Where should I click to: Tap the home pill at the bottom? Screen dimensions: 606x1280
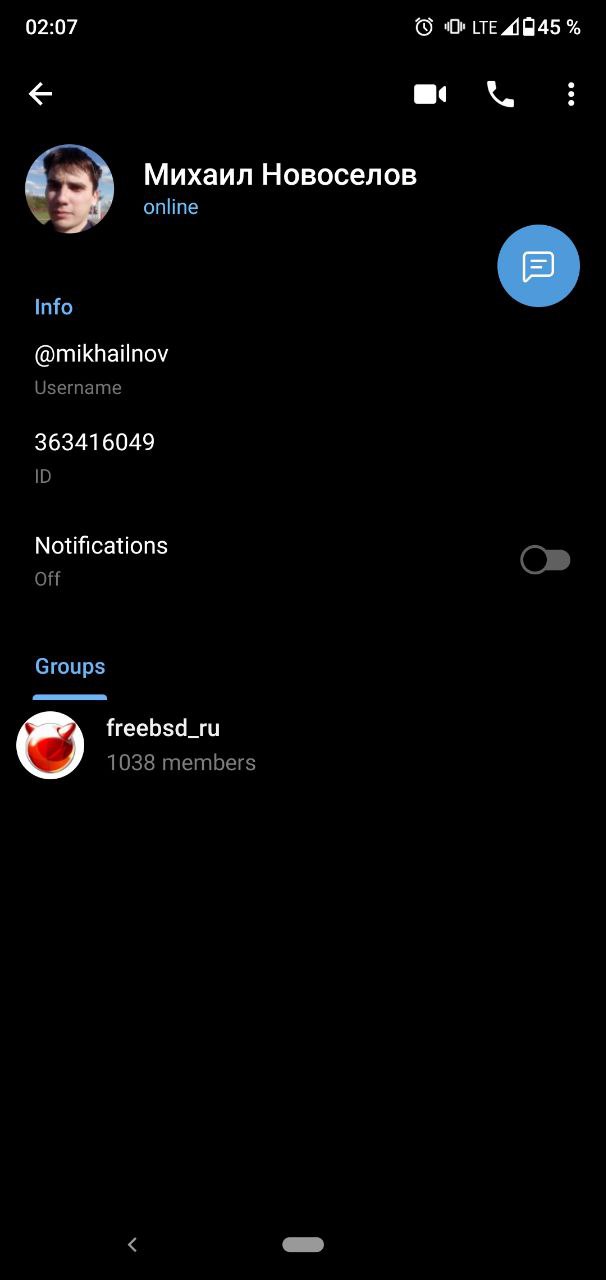coord(303,1245)
